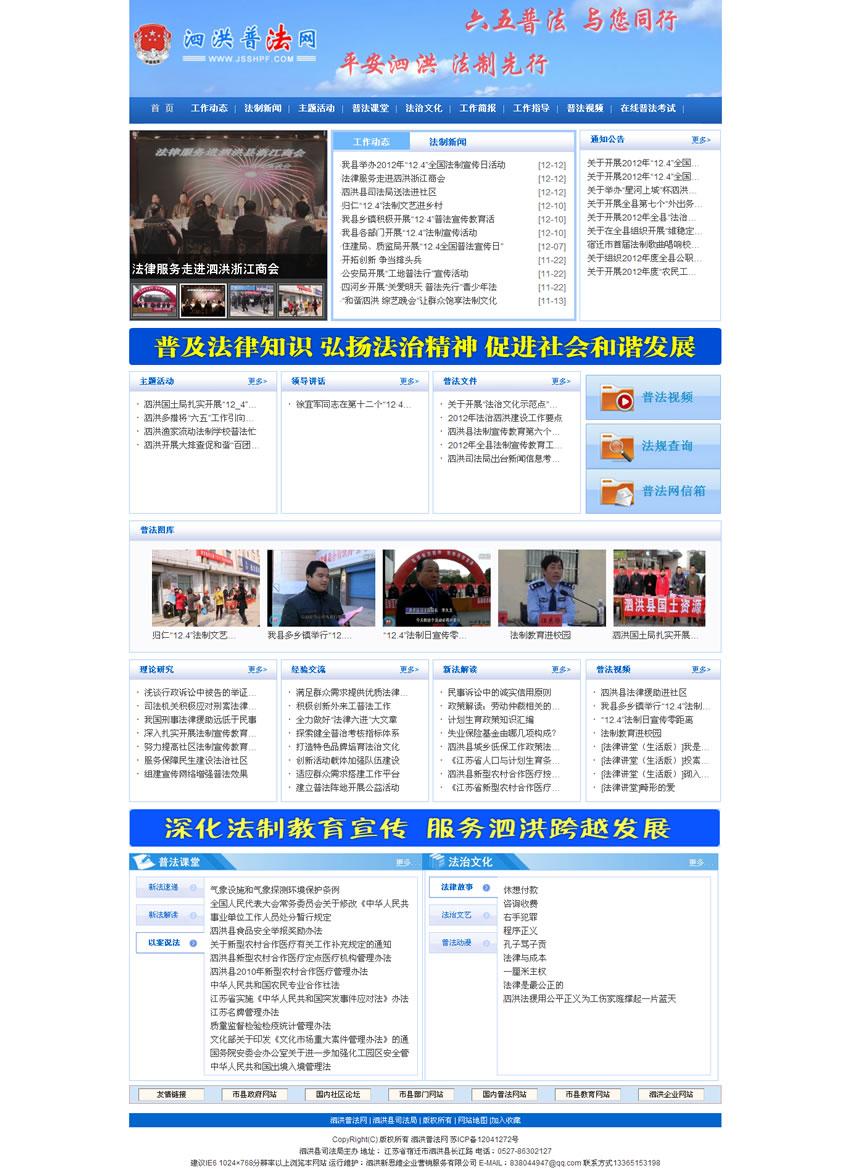Image resolution: width=850 pixels, height=1175 pixels.
Task: Open the story 程序正义
Action: tap(520, 930)
